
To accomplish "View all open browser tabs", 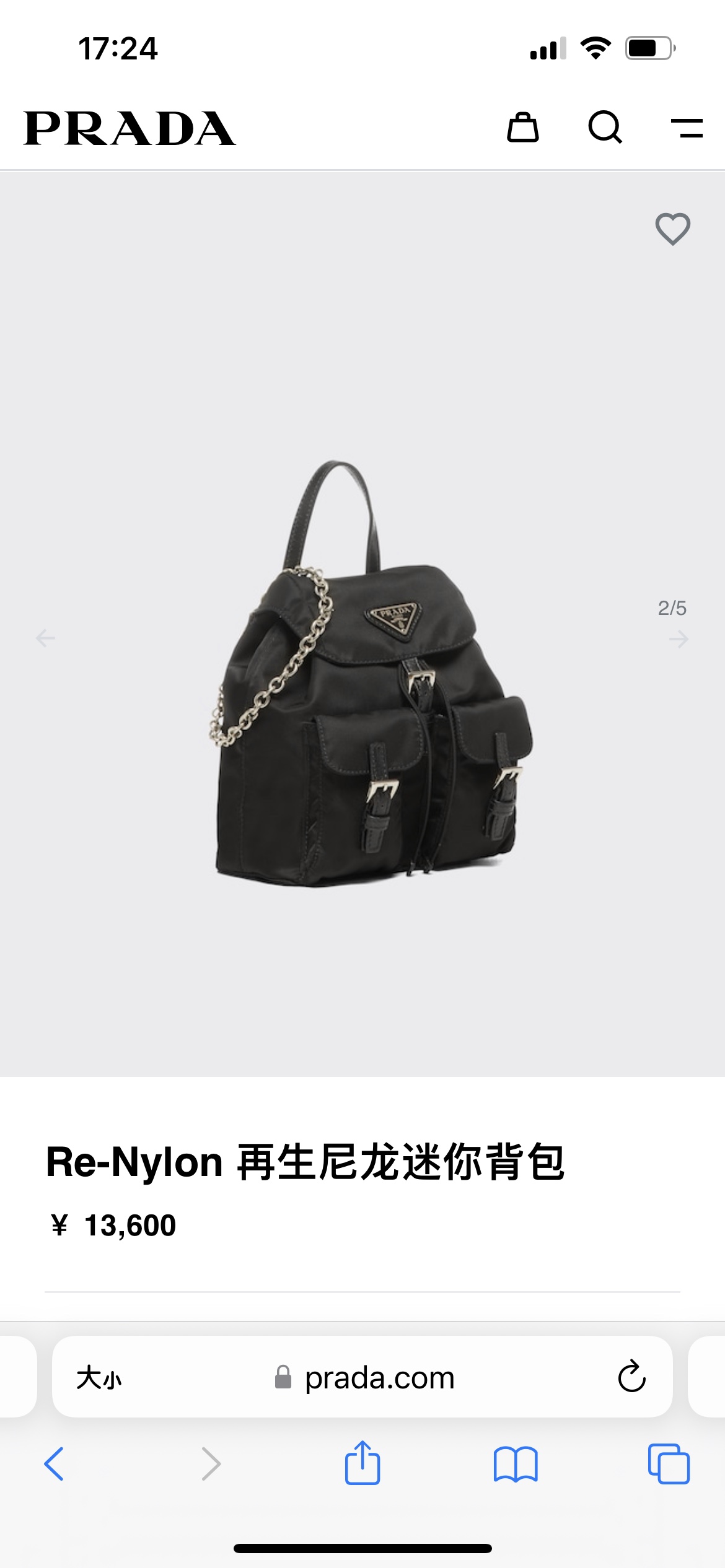I will coord(669,1464).
